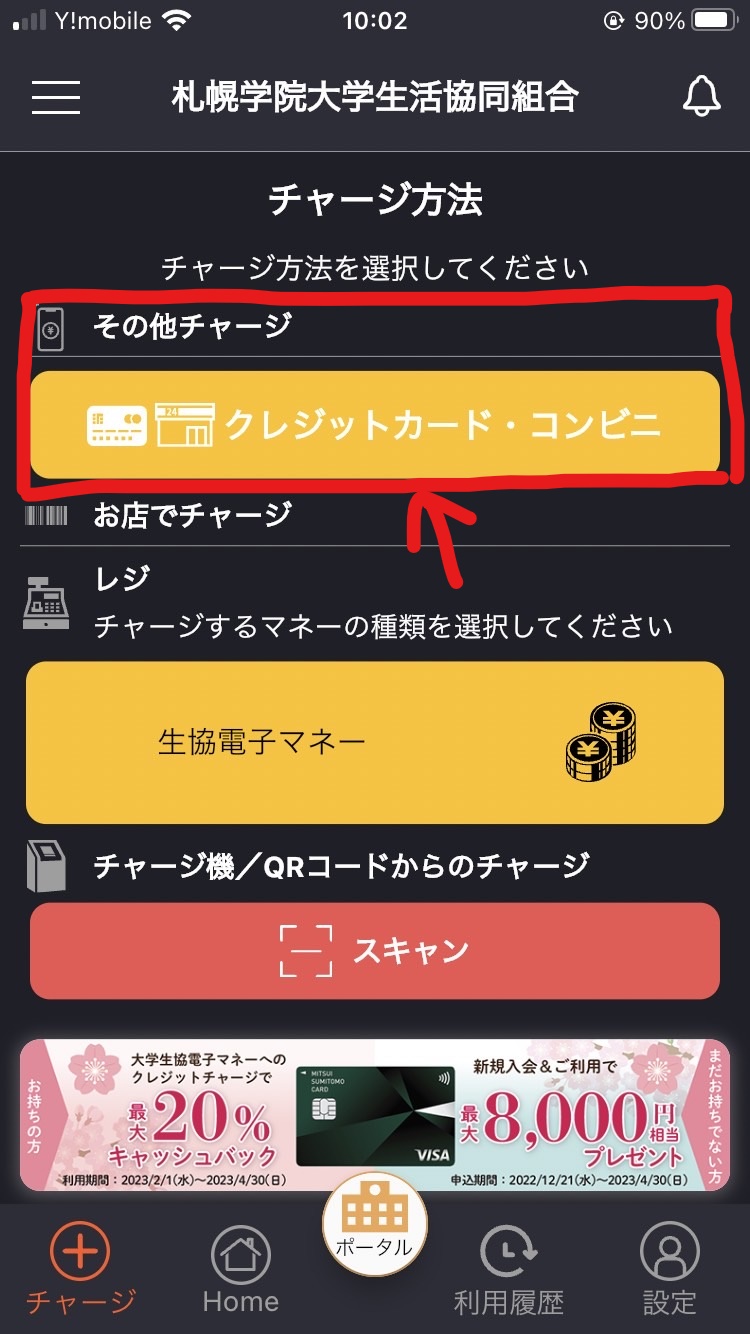View 利用履歴 usage history tab
Screen dimensions: 750x1334
[509, 1268]
